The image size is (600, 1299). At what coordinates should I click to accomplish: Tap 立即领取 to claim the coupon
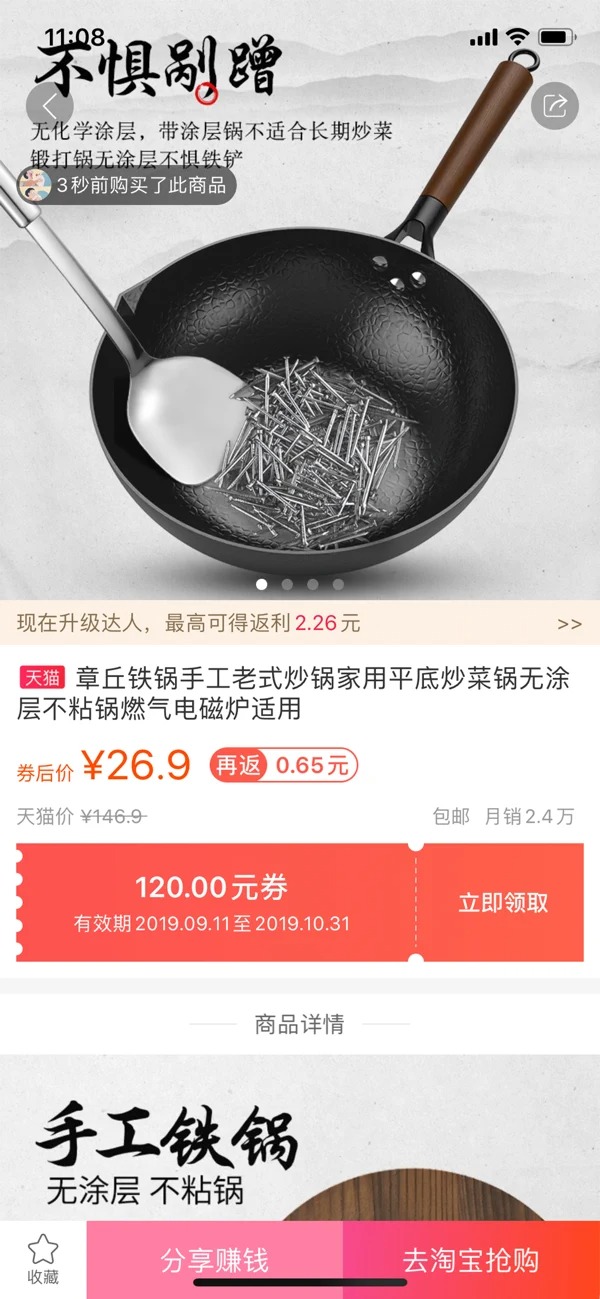(x=502, y=902)
